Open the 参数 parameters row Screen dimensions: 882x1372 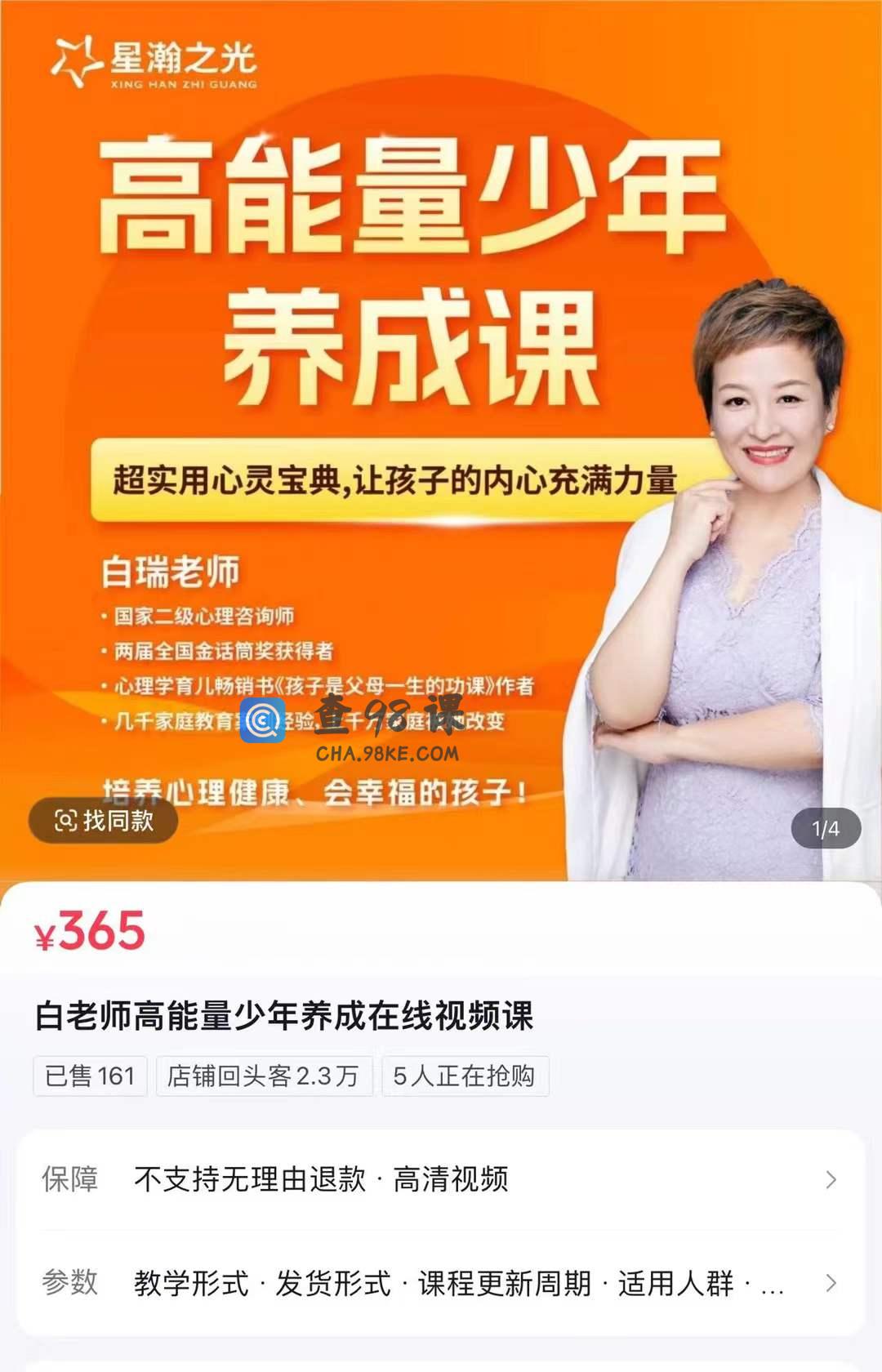point(441,1283)
